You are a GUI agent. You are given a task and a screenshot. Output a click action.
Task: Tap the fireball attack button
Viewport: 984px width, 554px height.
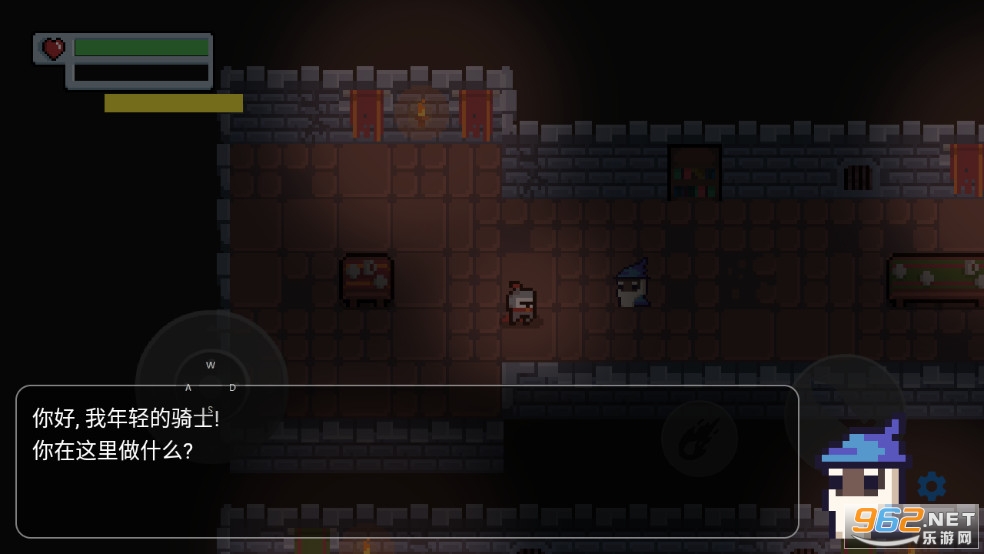click(699, 440)
